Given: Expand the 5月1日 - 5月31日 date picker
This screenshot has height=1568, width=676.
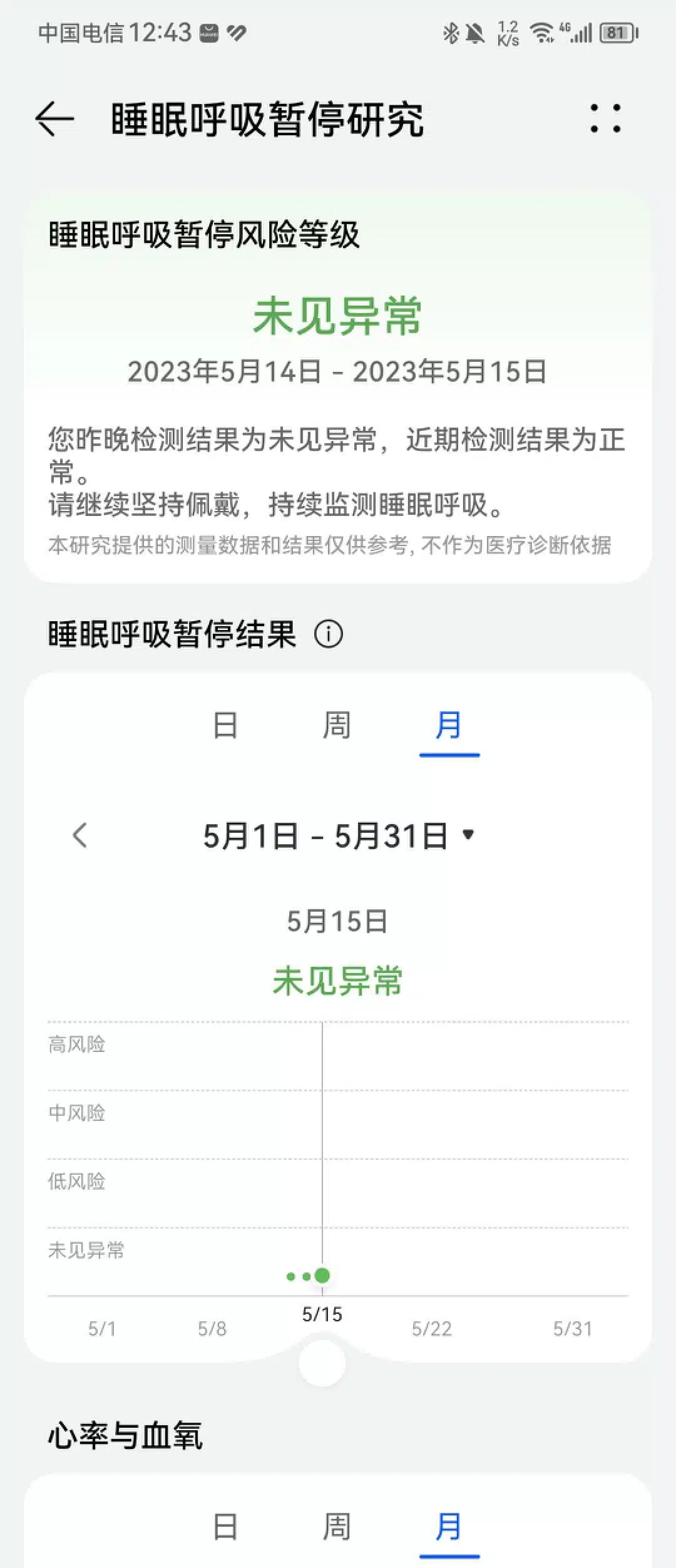Looking at the screenshot, I should point(338,836).
